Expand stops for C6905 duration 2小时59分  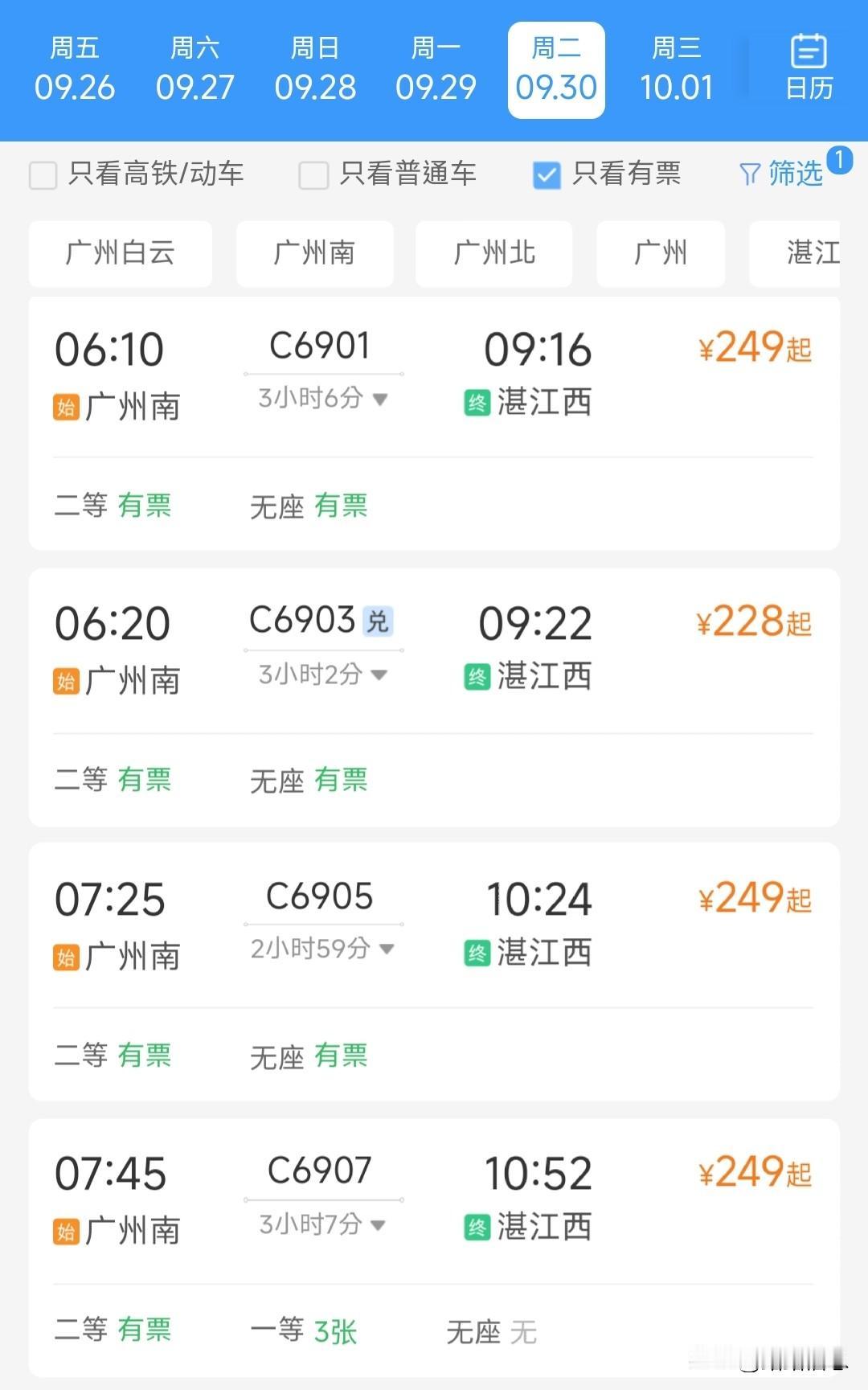[x=322, y=949]
